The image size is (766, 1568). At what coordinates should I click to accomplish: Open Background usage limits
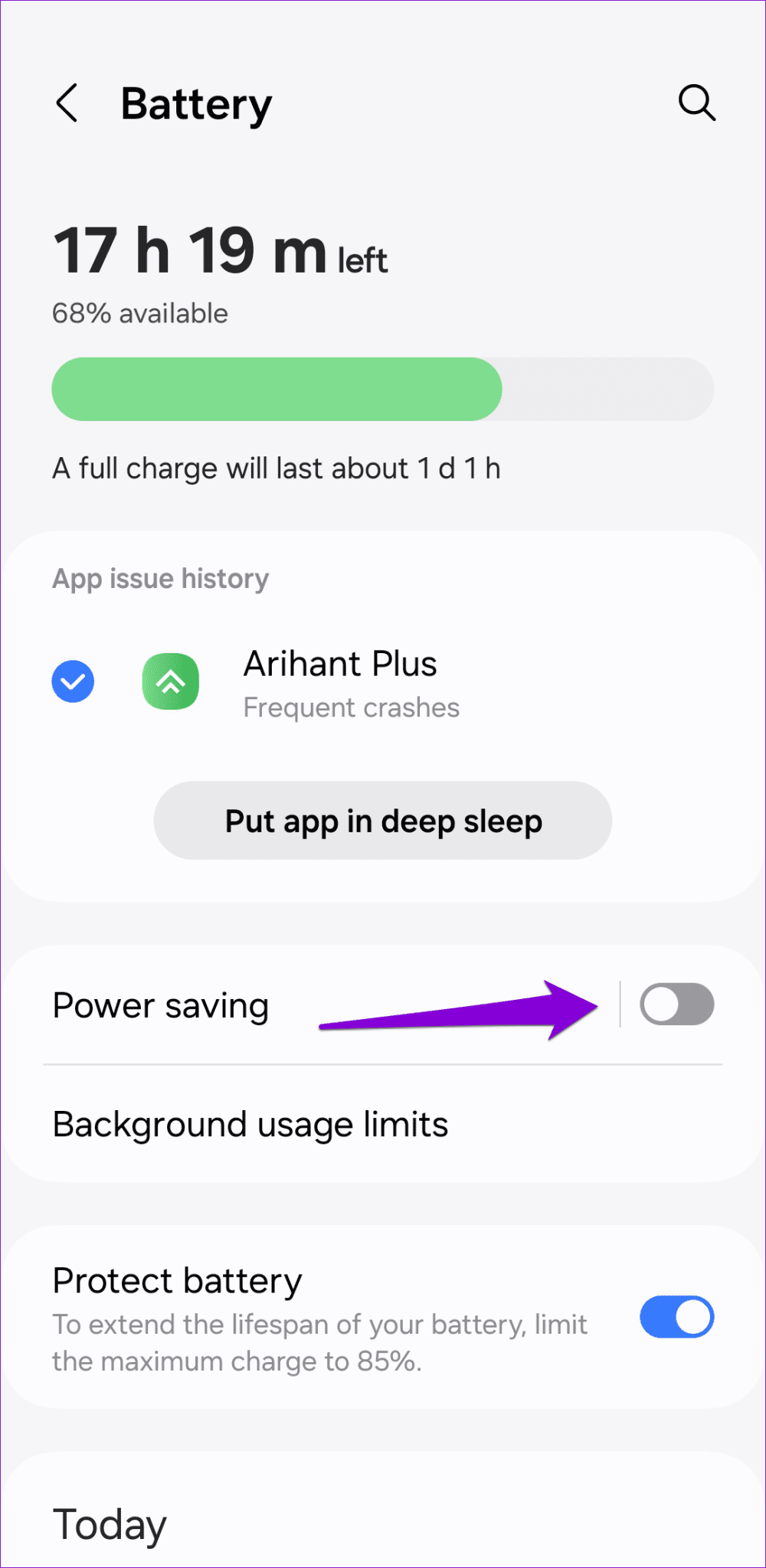250,1123
